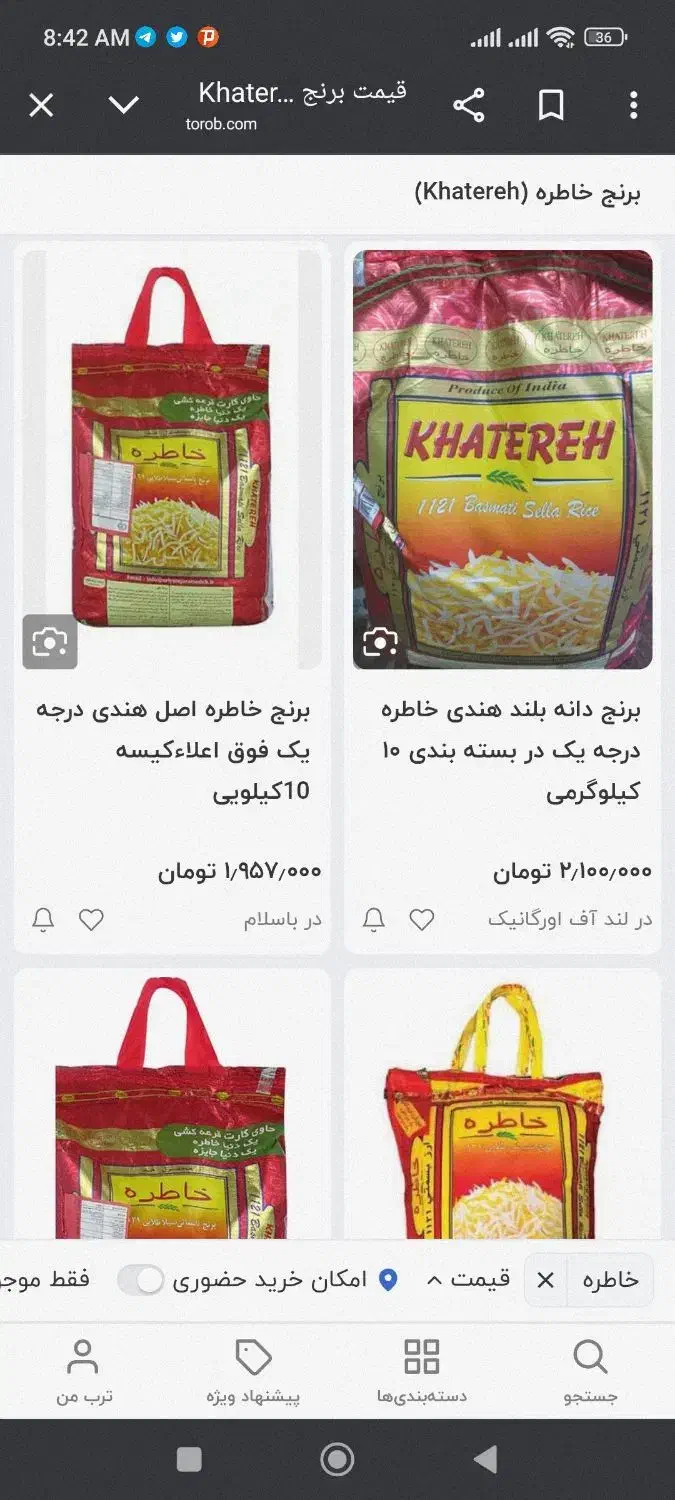The height and width of the screenshot is (1500, 675).
Task: Toggle the امکان خرید حضوری switch
Action: (x=141, y=1280)
